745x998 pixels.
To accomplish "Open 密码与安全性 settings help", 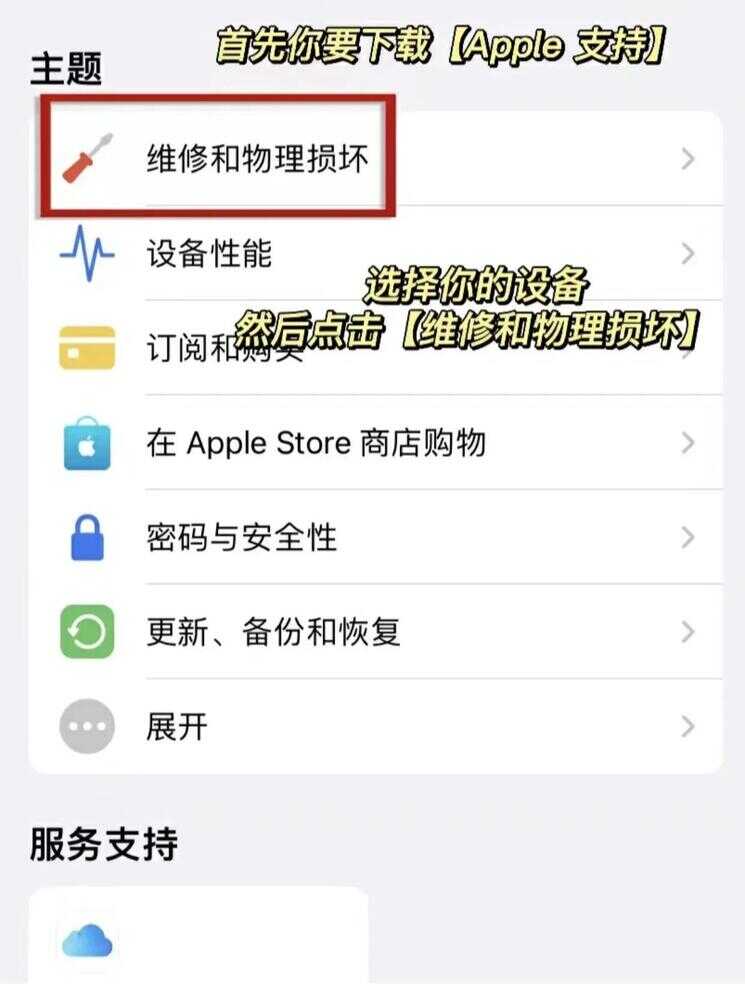I will (x=241, y=538).
